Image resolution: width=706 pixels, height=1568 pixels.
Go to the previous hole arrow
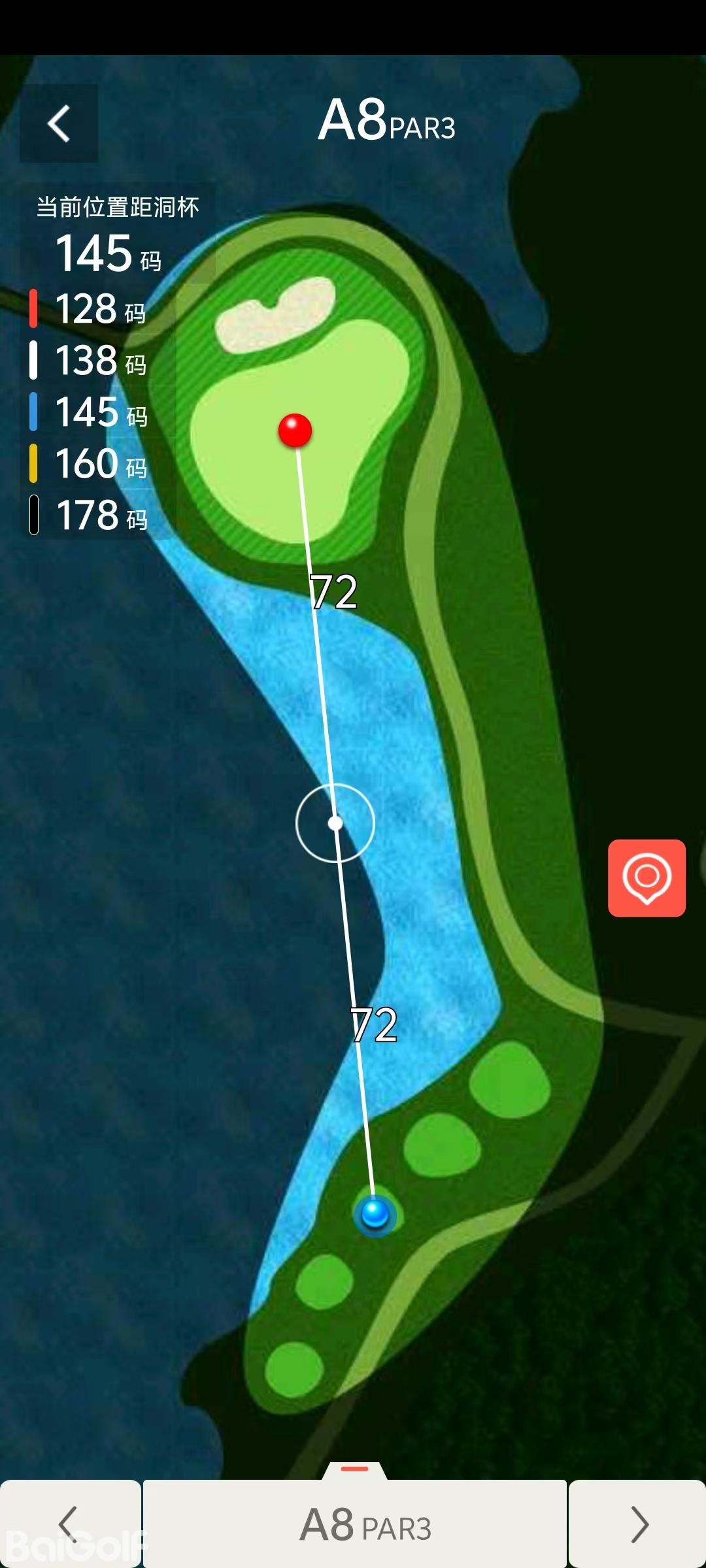click(x=69, y=1524)
